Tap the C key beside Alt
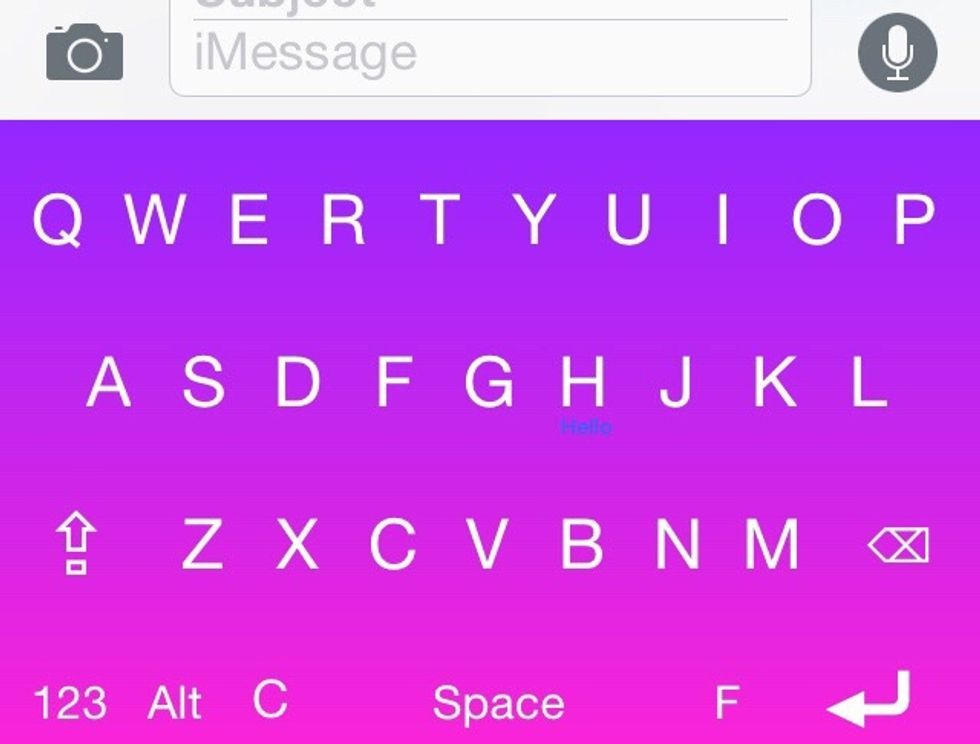The height and width of the screenshot is (744, 980). coord(270,700)
